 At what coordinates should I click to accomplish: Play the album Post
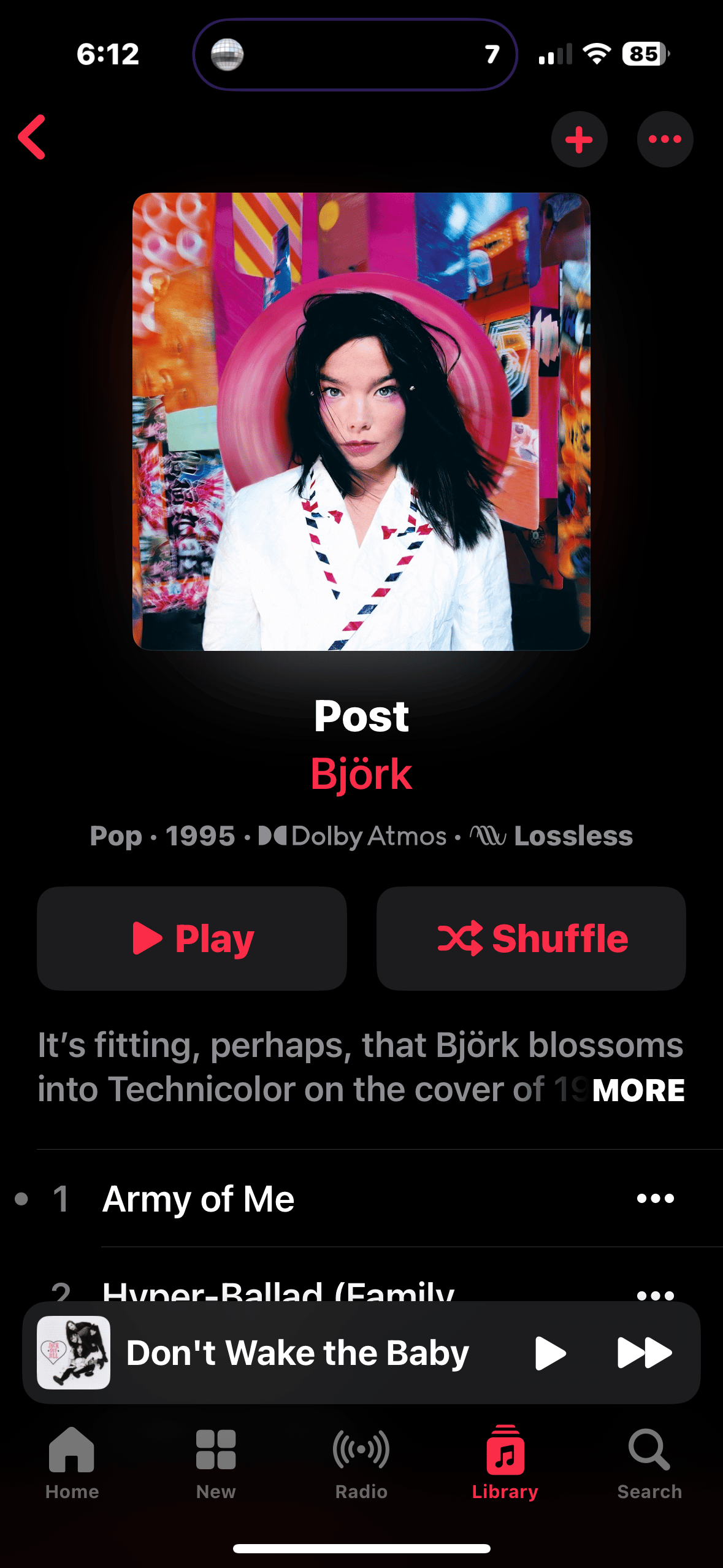click(x=192, y=938)
